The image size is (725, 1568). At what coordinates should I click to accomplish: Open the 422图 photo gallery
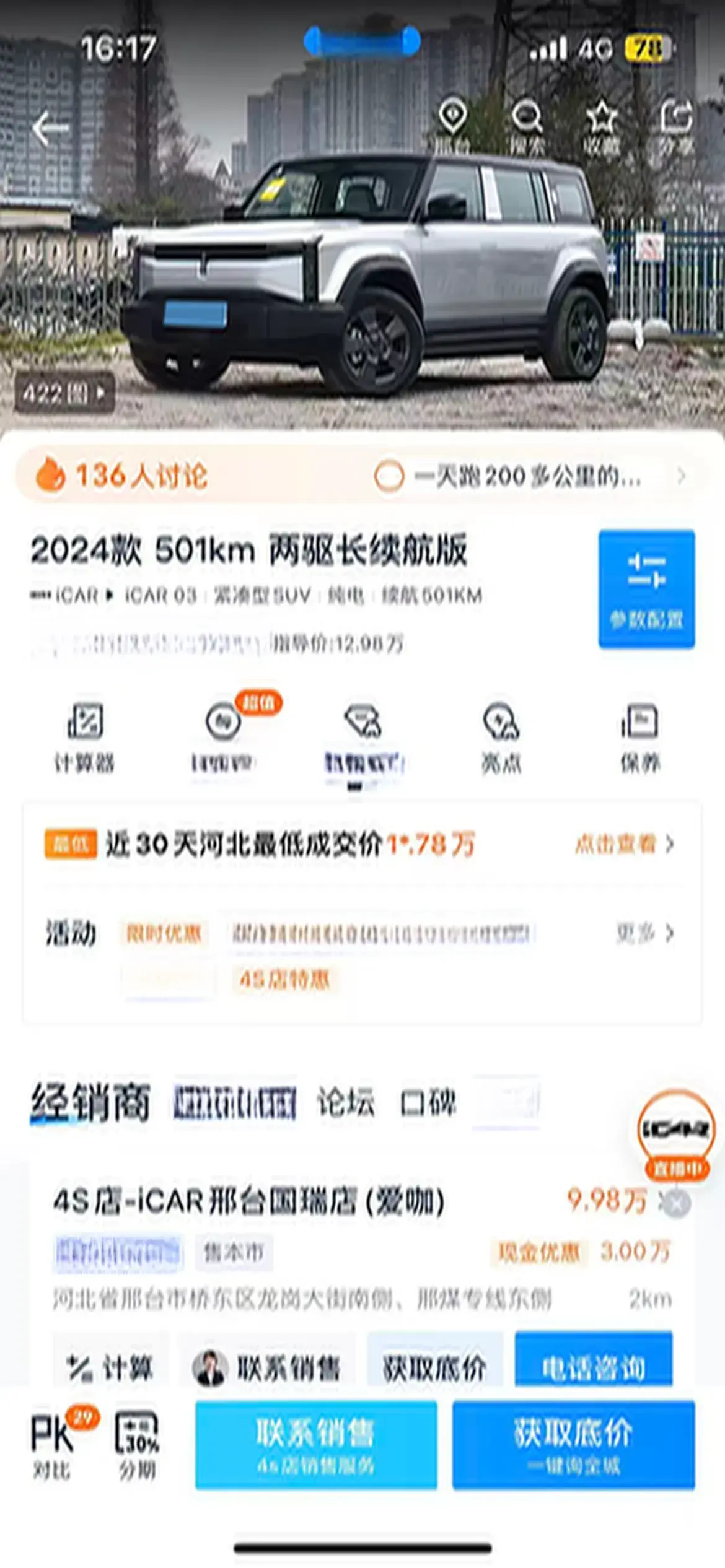click(64, 393)
